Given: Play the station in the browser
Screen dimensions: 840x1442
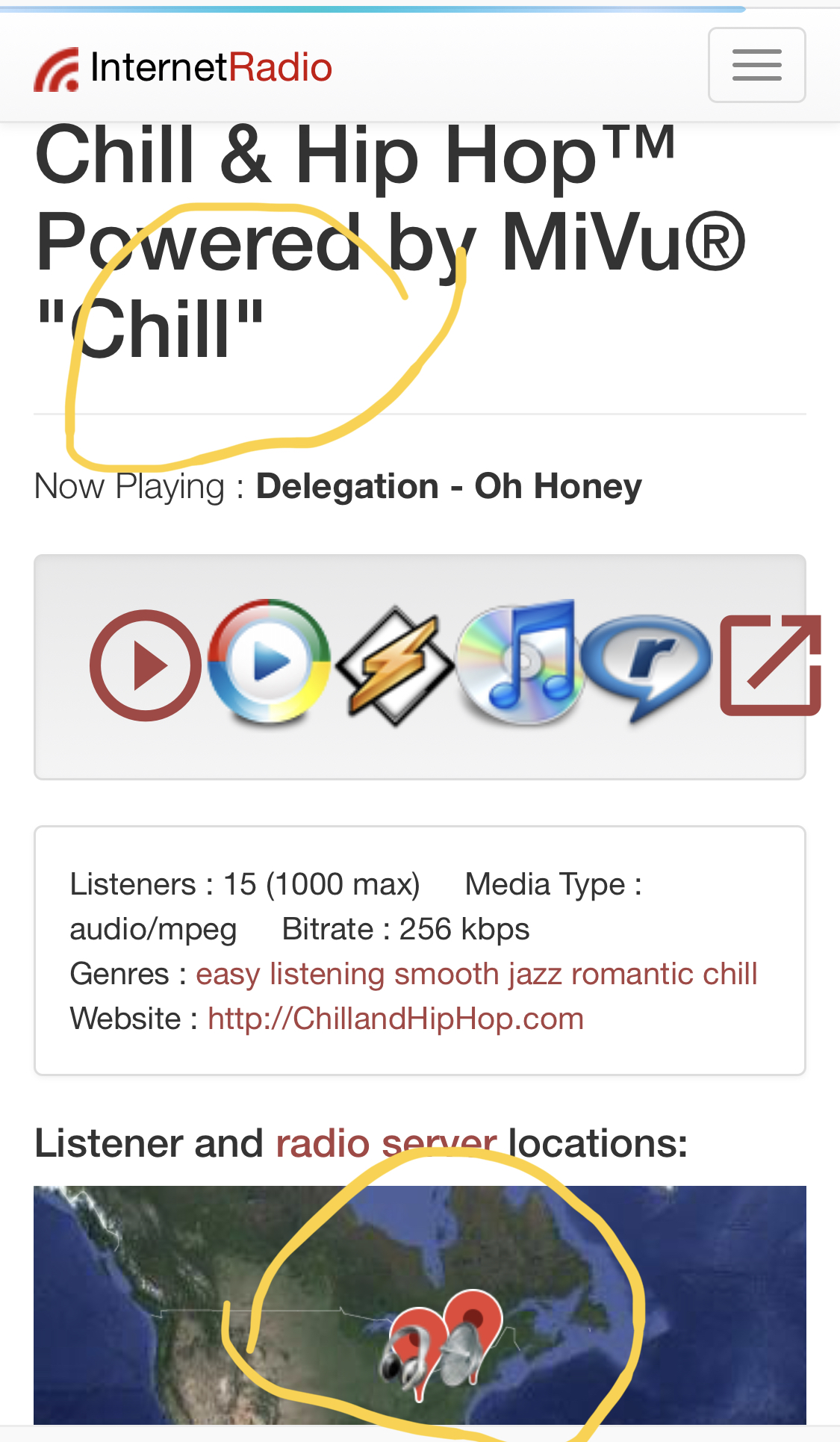Looking at the screenshot, I should pos(145,665).
